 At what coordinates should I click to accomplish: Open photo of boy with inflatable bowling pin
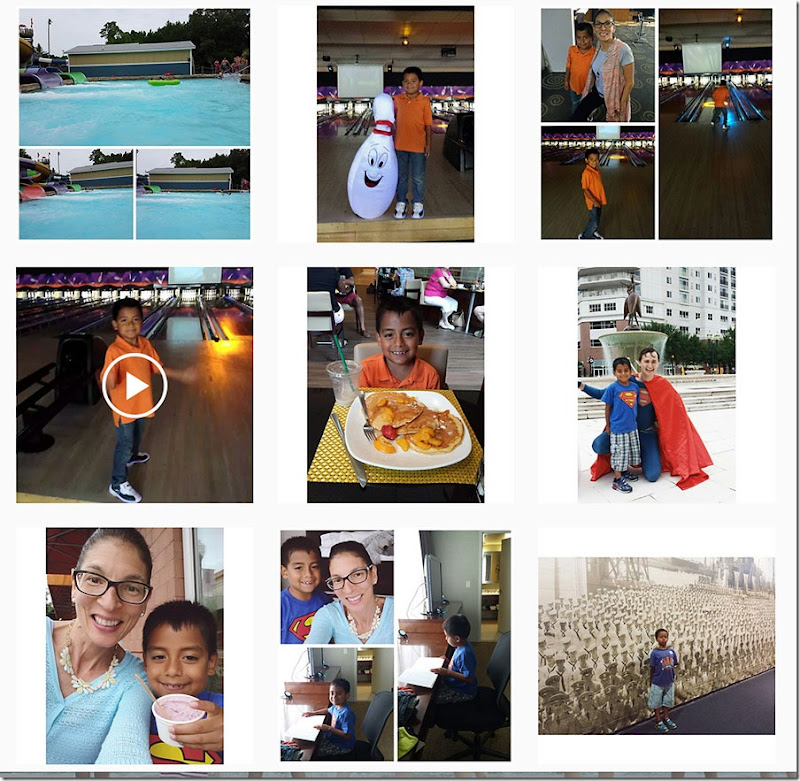[395, 124]
